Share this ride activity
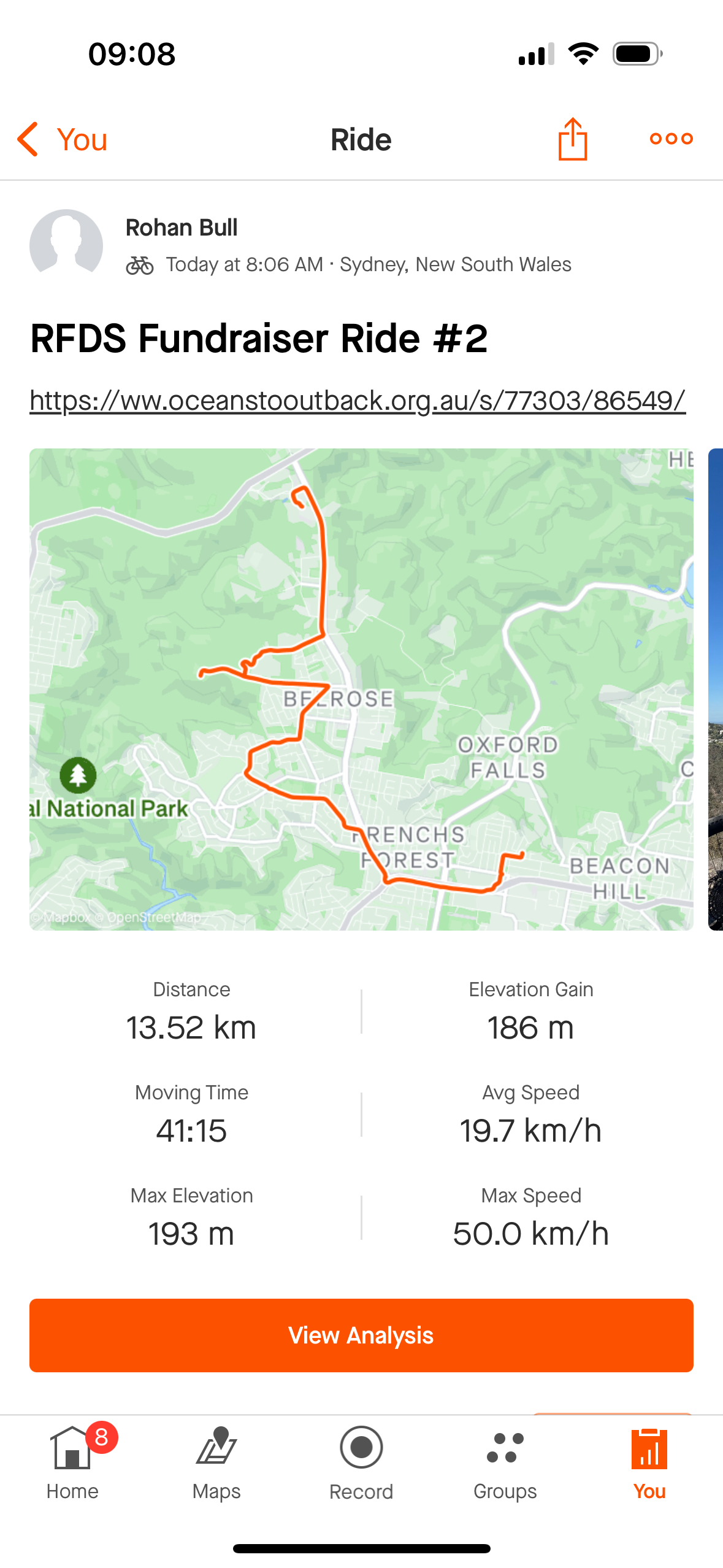The width and height of the screenshot is (723, 1568). [x=573, y=139]
